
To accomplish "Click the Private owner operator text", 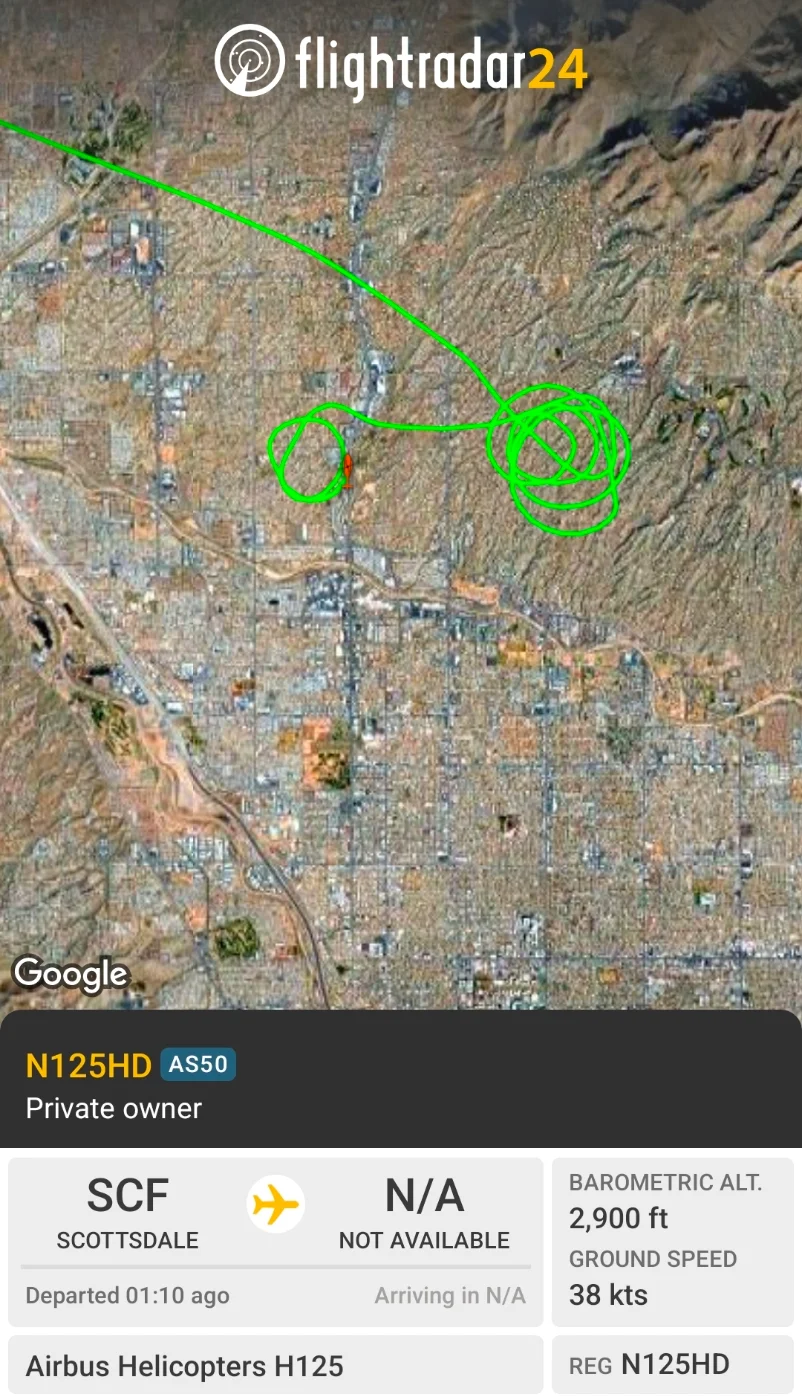I will (x=115, y=1108).
